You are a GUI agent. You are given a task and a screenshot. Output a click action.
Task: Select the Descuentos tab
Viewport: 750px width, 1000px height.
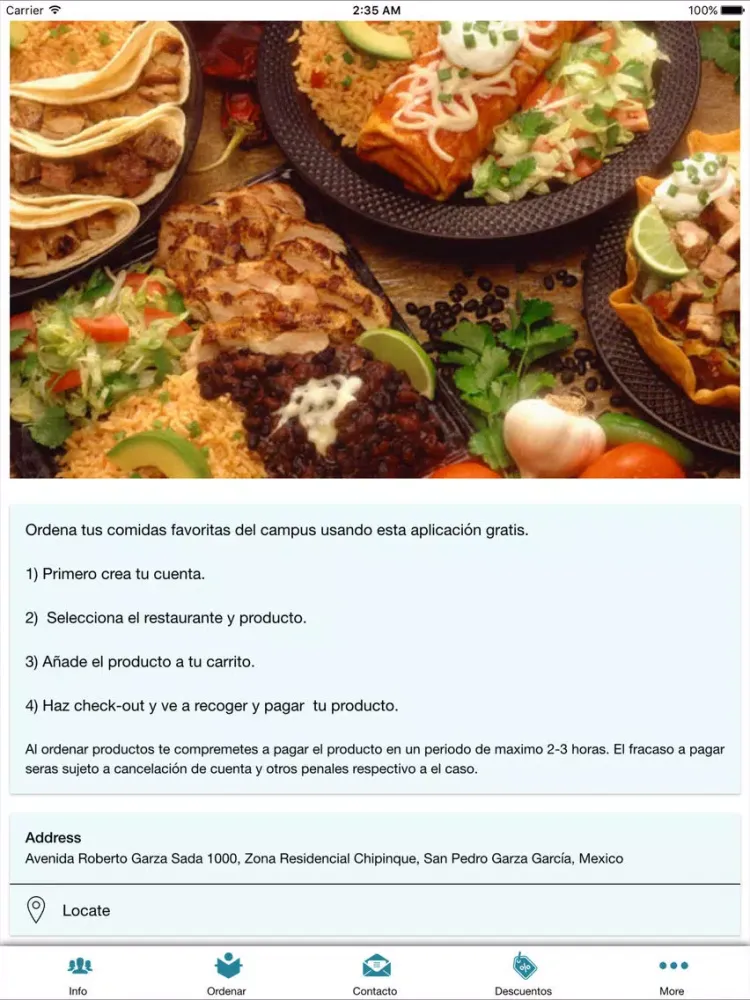[523, 974]
